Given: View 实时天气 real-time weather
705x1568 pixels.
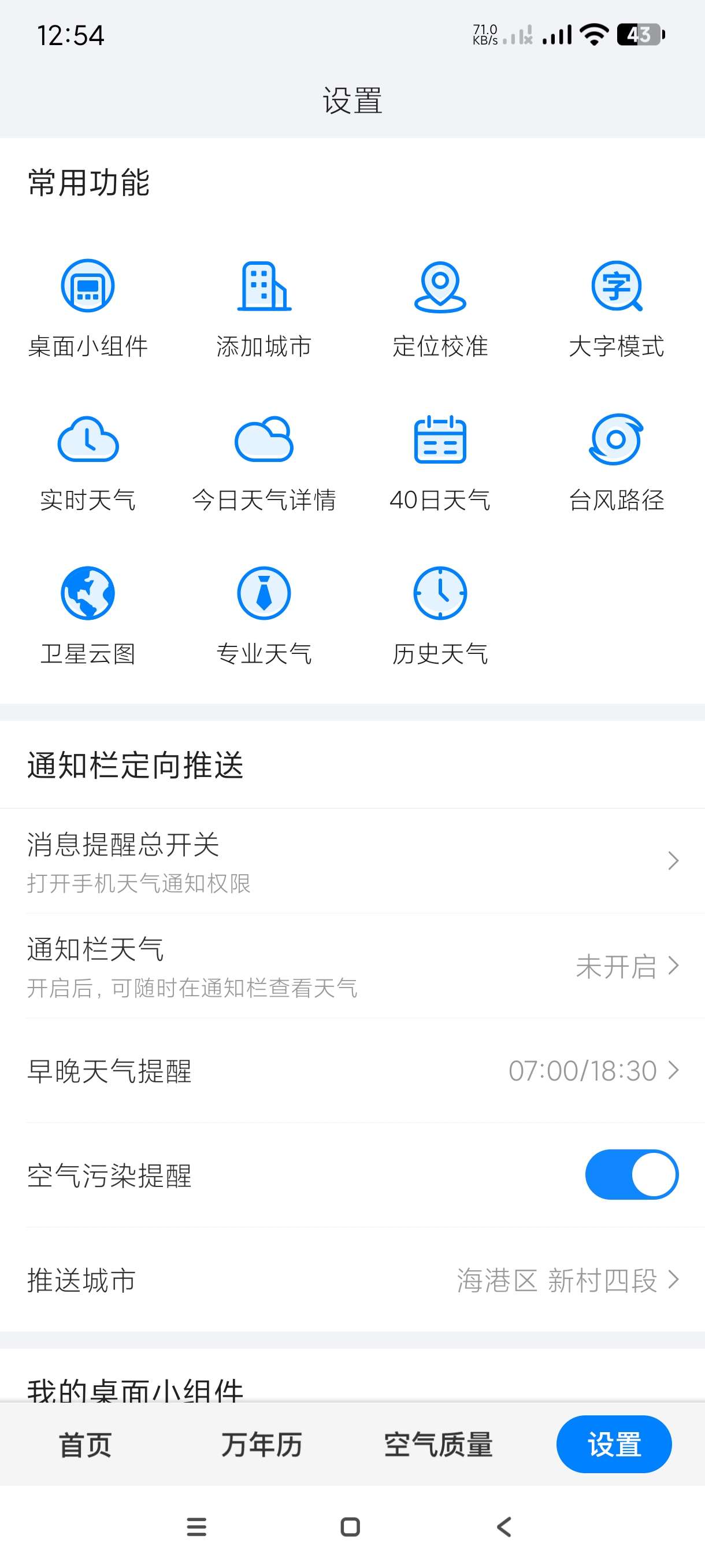Looking at the screenshot, I should click(x=88, y=461).
